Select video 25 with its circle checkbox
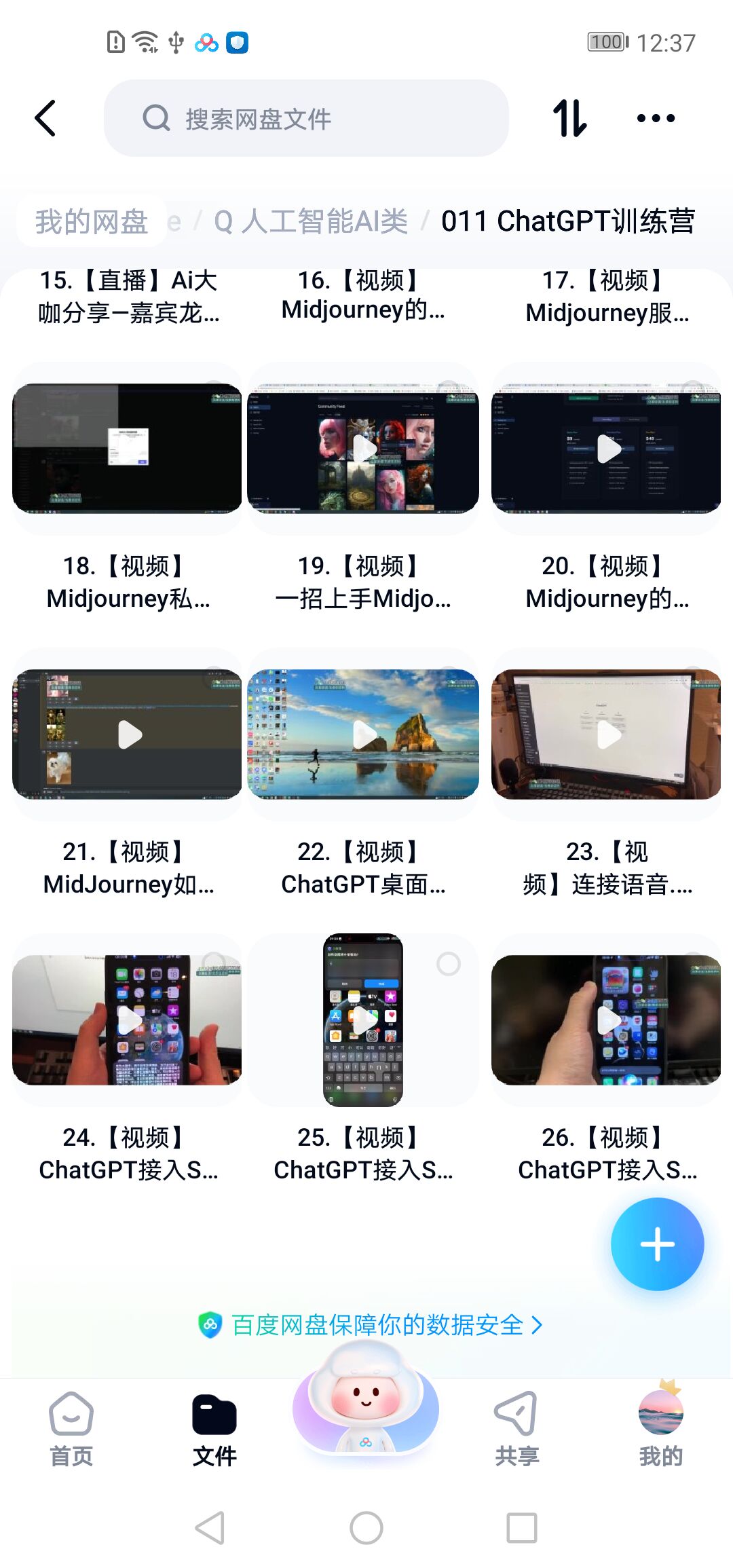The width and height of the screenshot is (733, 1568). click(x=448, y=964)
